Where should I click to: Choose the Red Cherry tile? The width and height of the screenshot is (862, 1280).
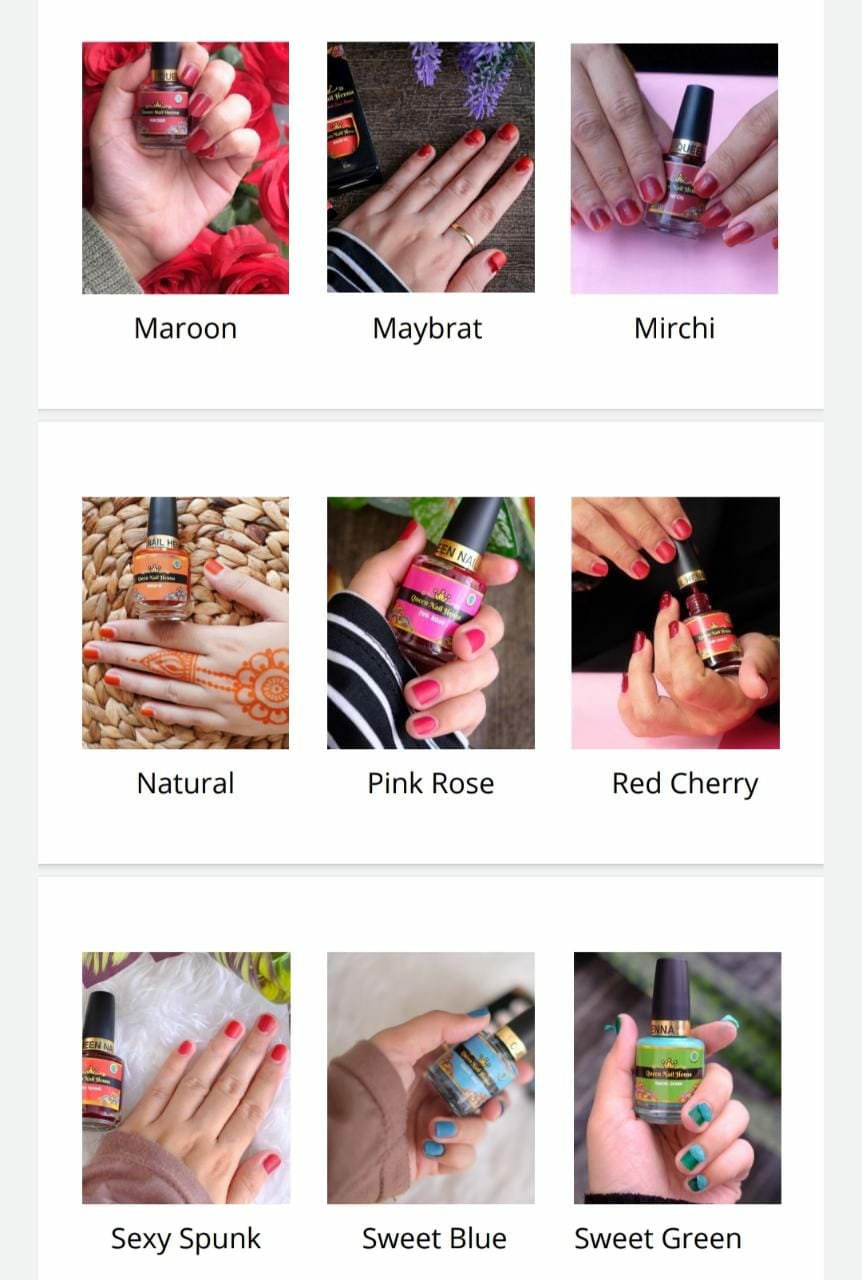tap(675, 623)
